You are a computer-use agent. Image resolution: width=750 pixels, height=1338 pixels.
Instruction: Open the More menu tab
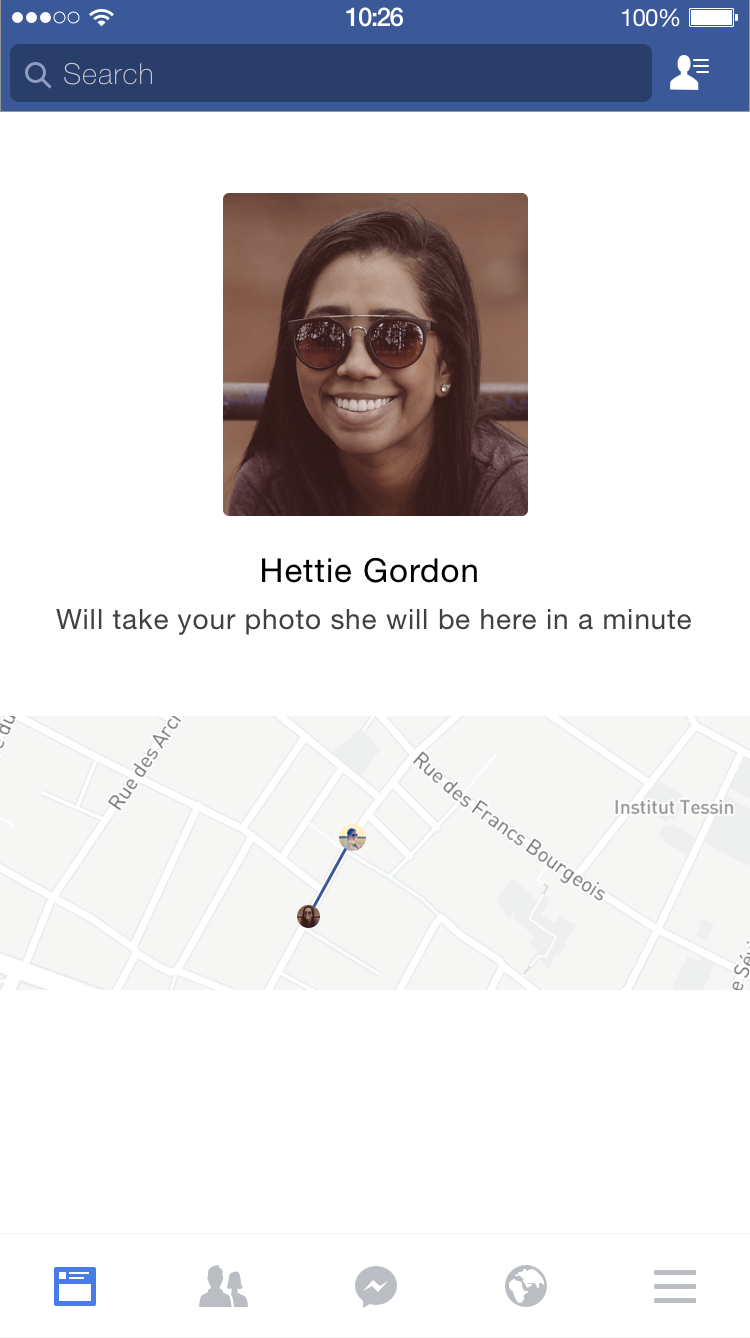coord(675,1286)
